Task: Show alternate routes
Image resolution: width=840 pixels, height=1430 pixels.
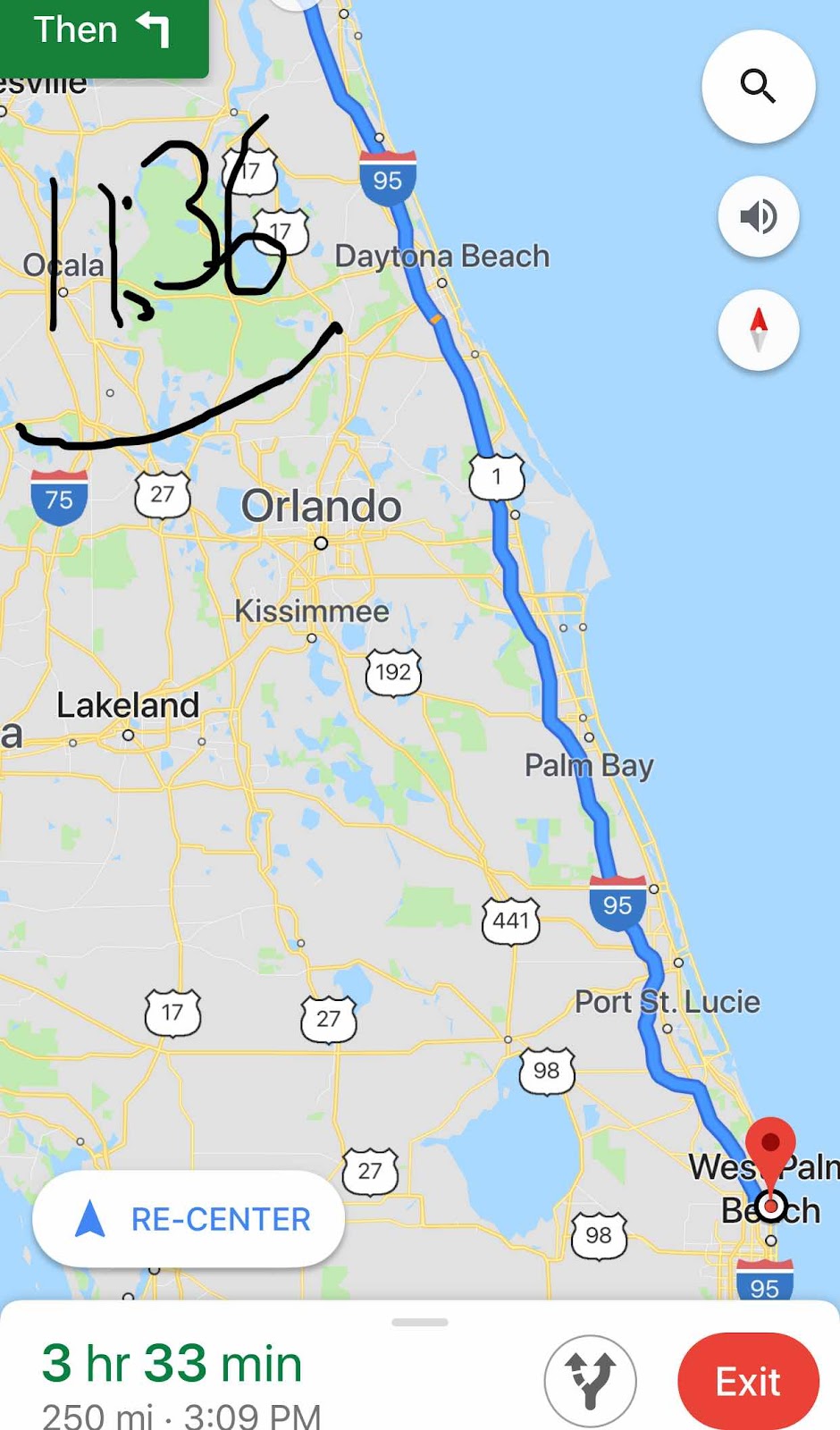Action: 590,1381
